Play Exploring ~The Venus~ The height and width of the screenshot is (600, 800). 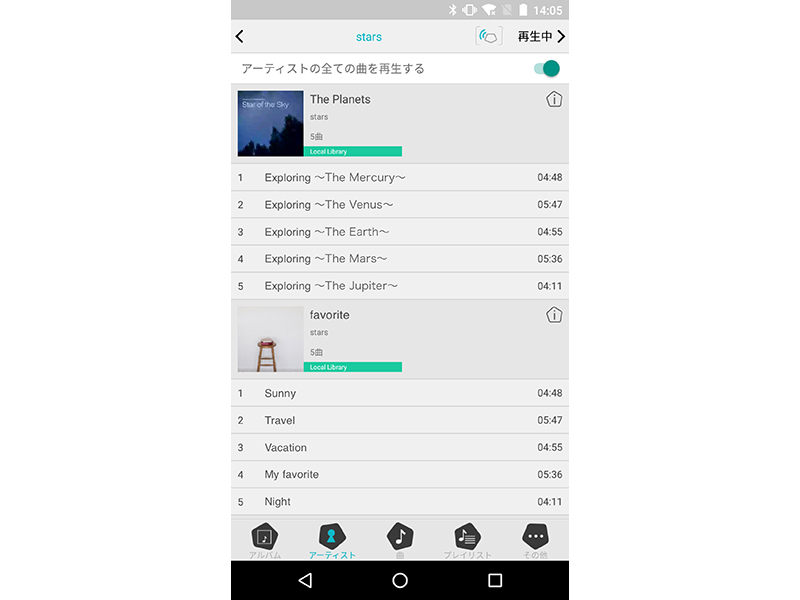click(x=329, y=205)
